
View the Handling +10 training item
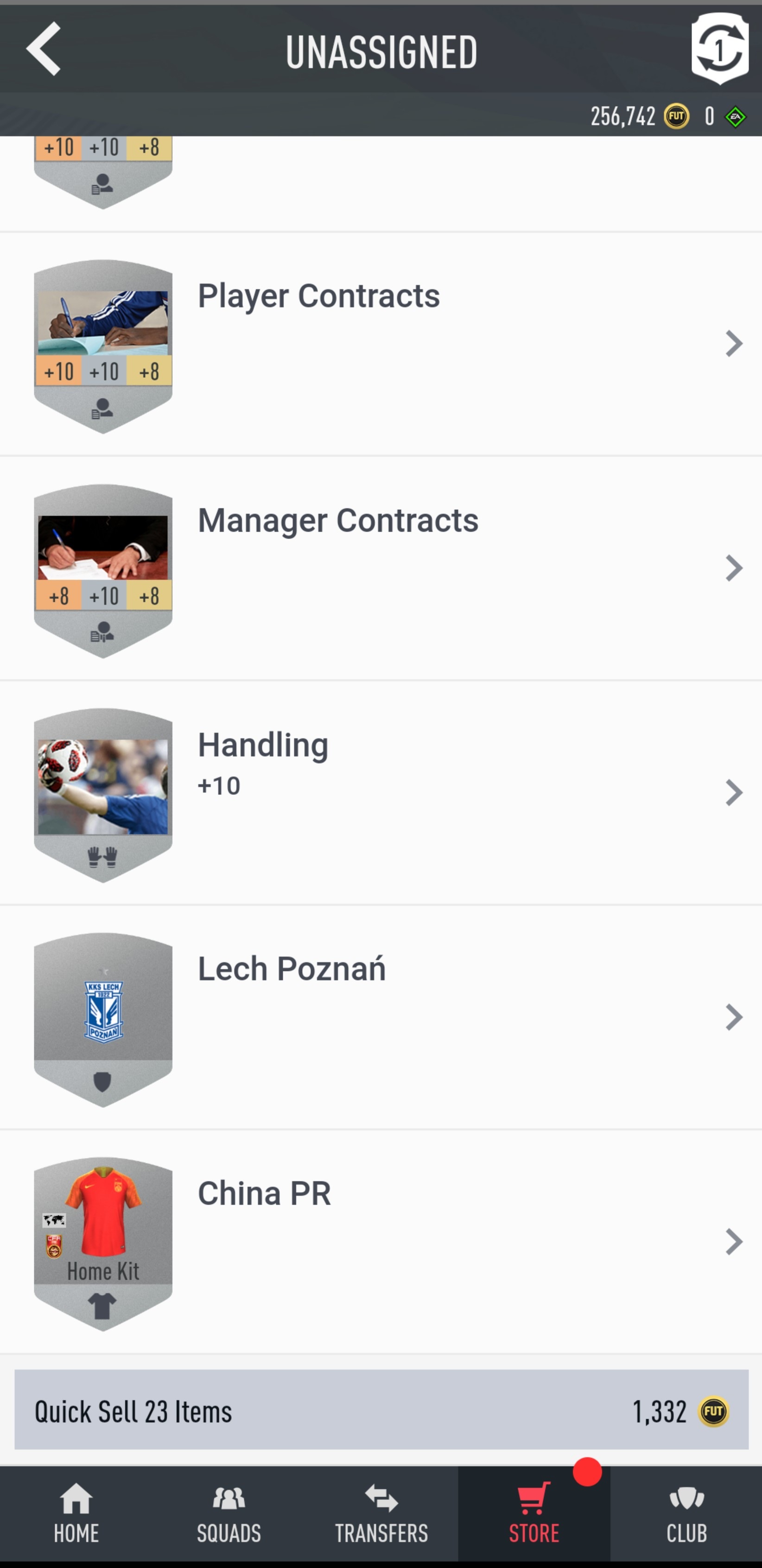pyautogui.click(x=381, y=793)
